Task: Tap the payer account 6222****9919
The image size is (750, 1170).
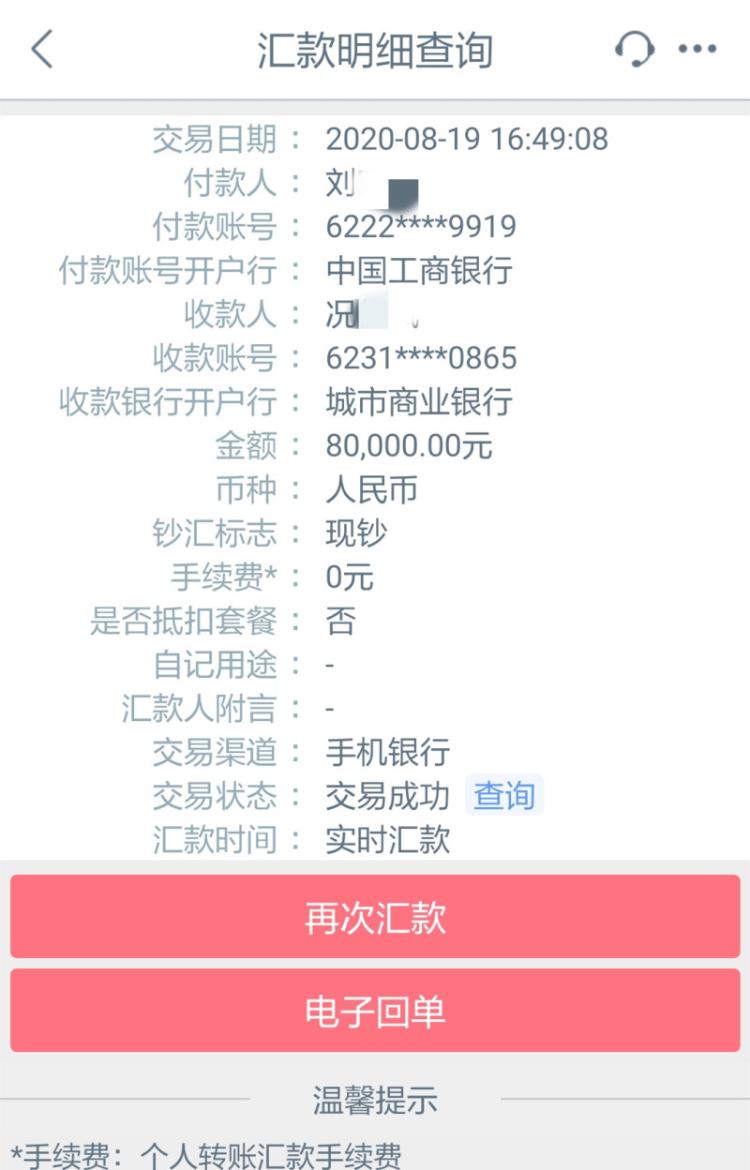Action: click(x=422, y=227)
